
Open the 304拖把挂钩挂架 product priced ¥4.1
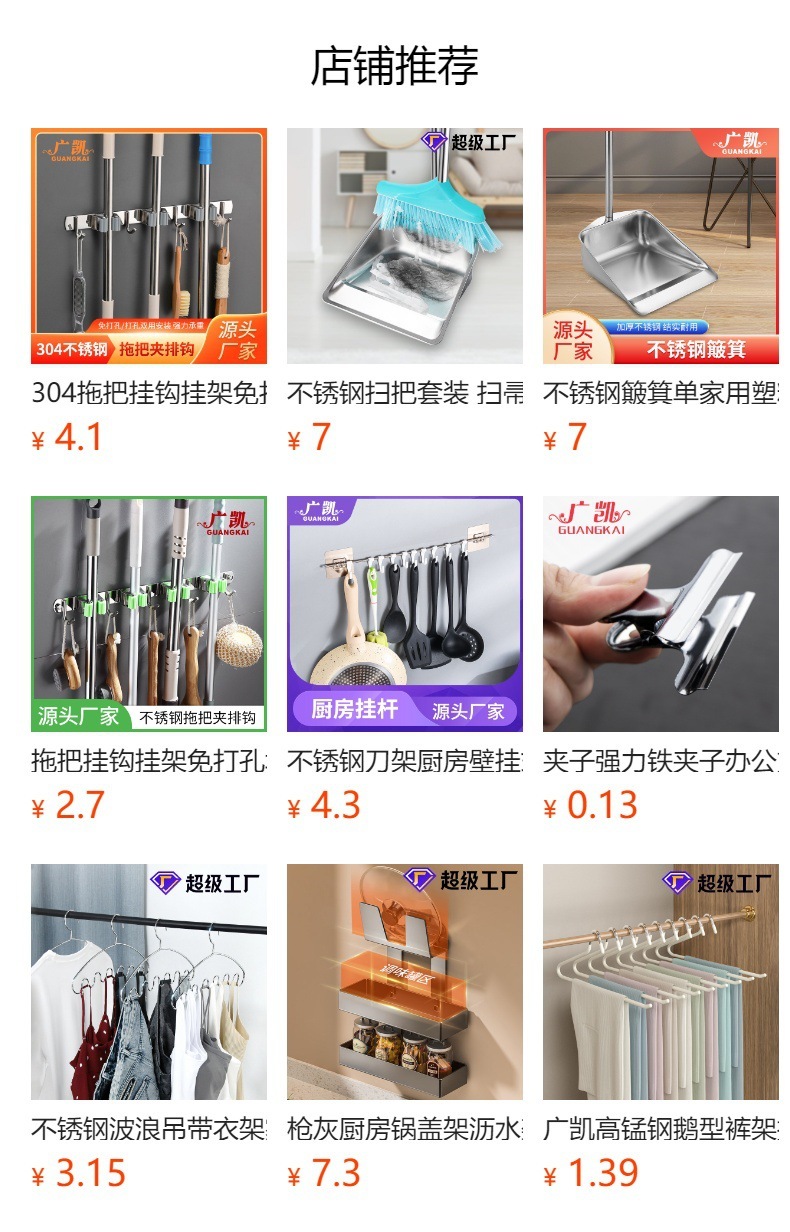pyautogui.click(x=148, y=246)
